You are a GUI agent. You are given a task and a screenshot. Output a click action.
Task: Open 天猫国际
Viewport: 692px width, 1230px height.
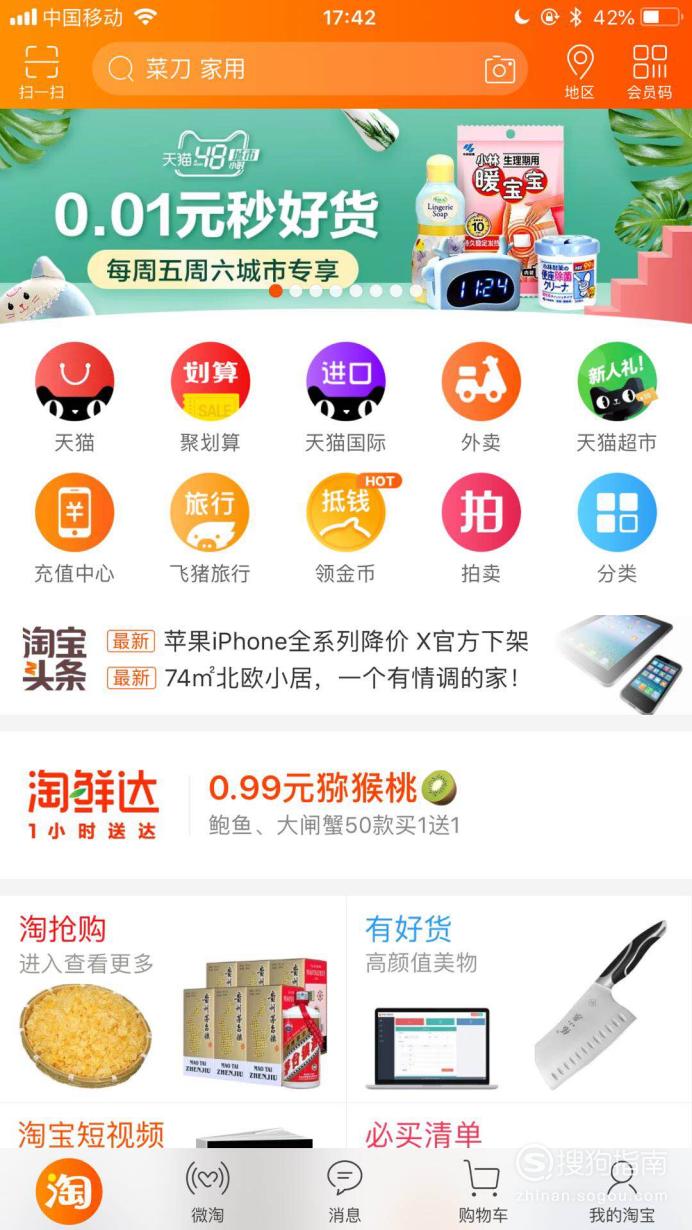(346, 397)
